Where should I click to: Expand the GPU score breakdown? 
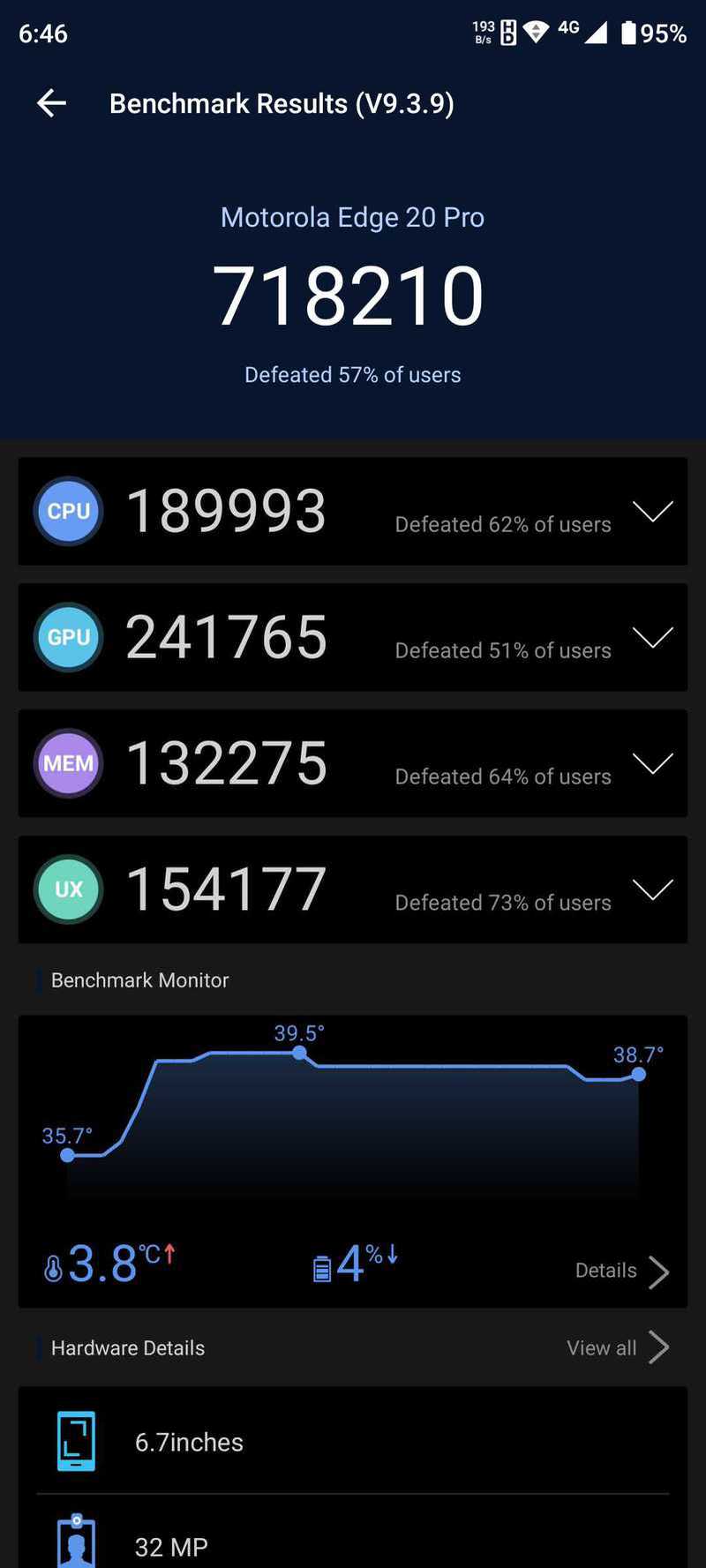[652, 637]
